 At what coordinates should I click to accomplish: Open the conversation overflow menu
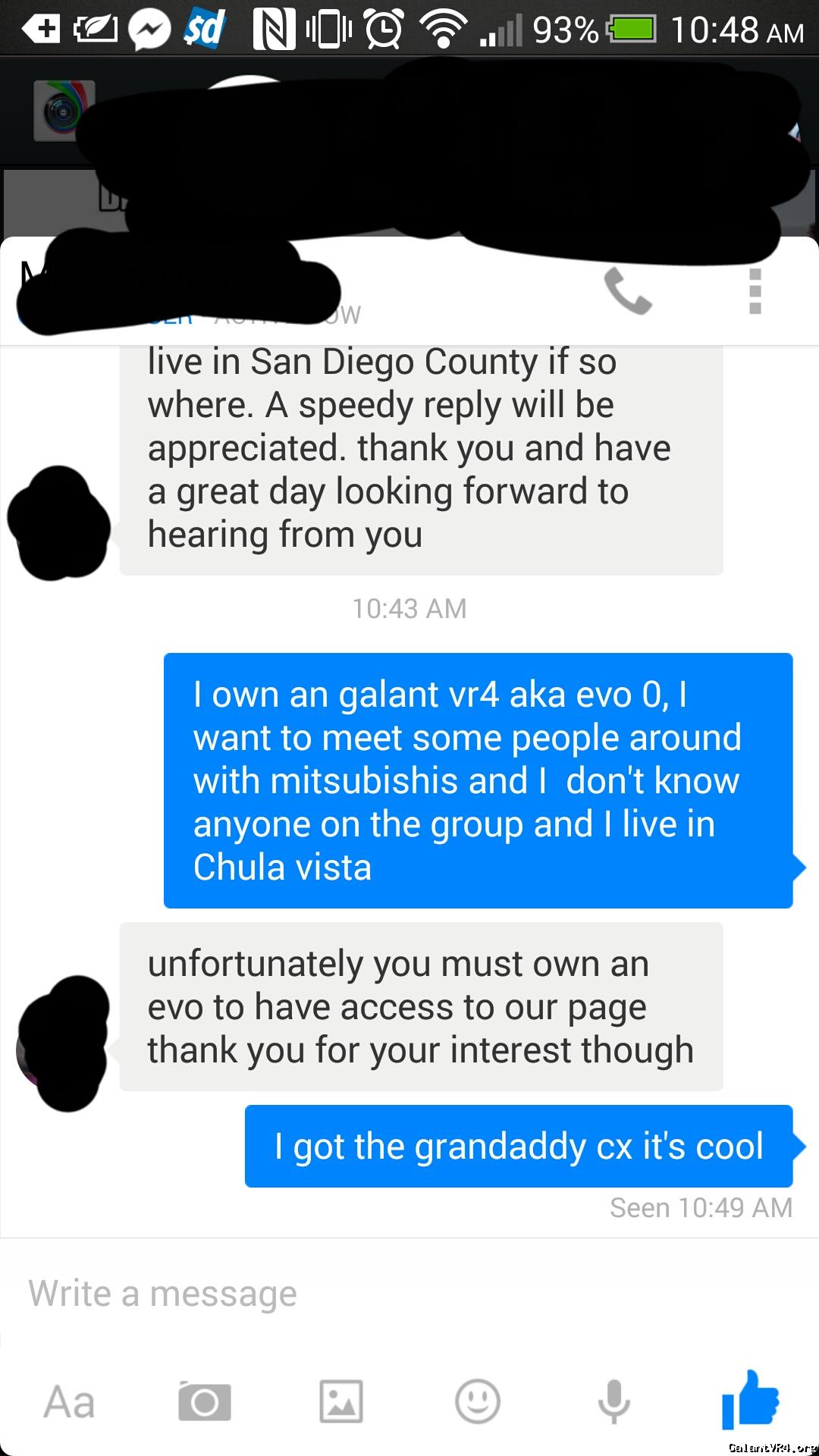(755, 291)
